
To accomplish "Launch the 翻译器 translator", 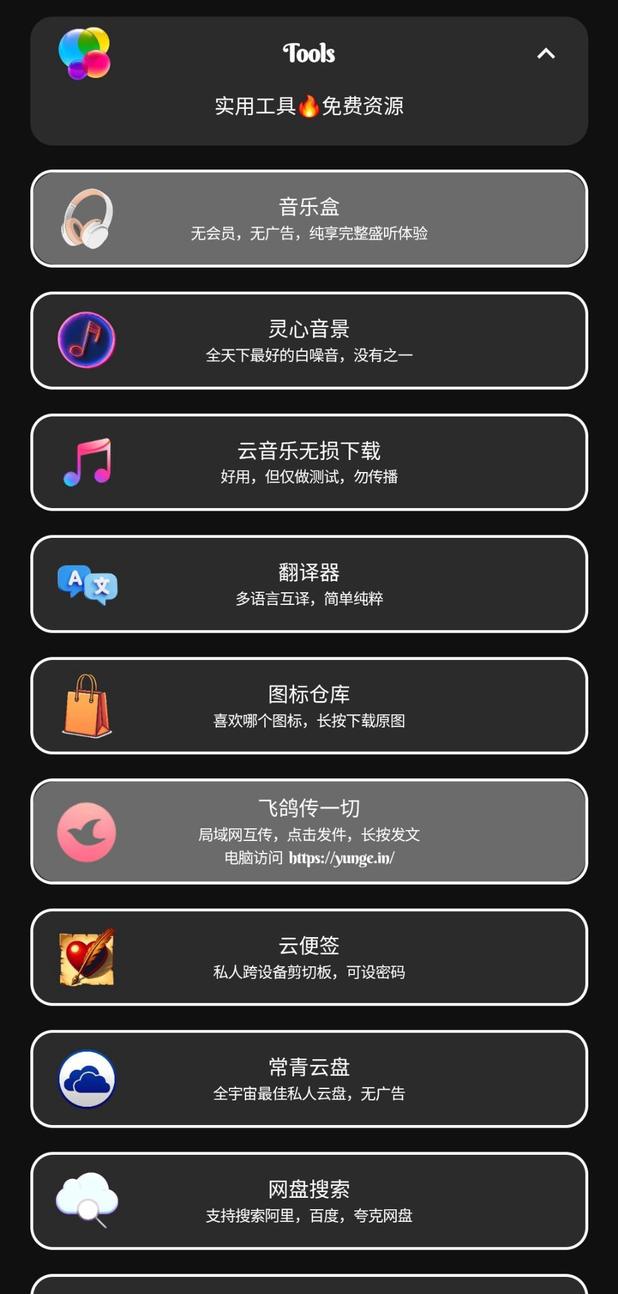I will 309,584.
